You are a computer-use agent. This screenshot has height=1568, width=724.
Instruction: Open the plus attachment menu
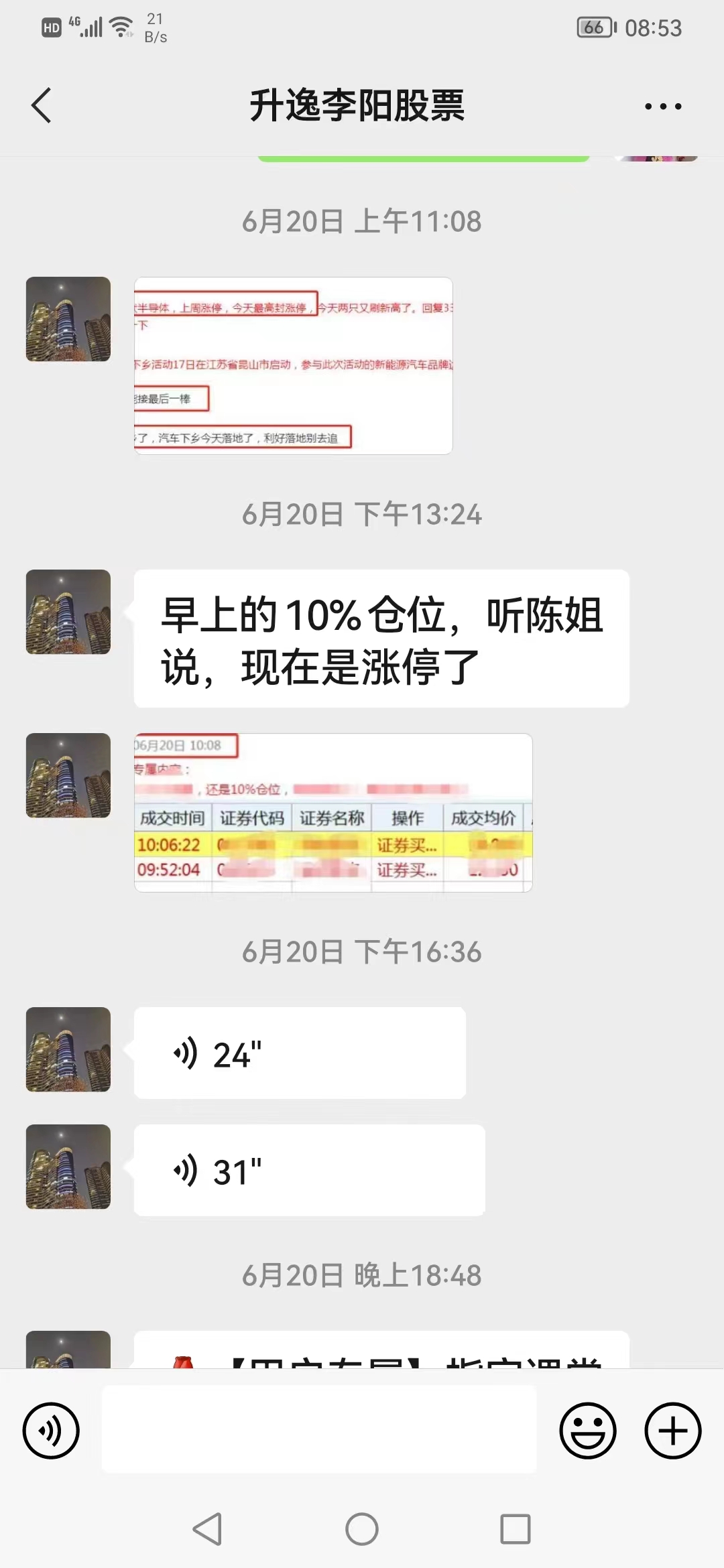tap(672, 1430)
